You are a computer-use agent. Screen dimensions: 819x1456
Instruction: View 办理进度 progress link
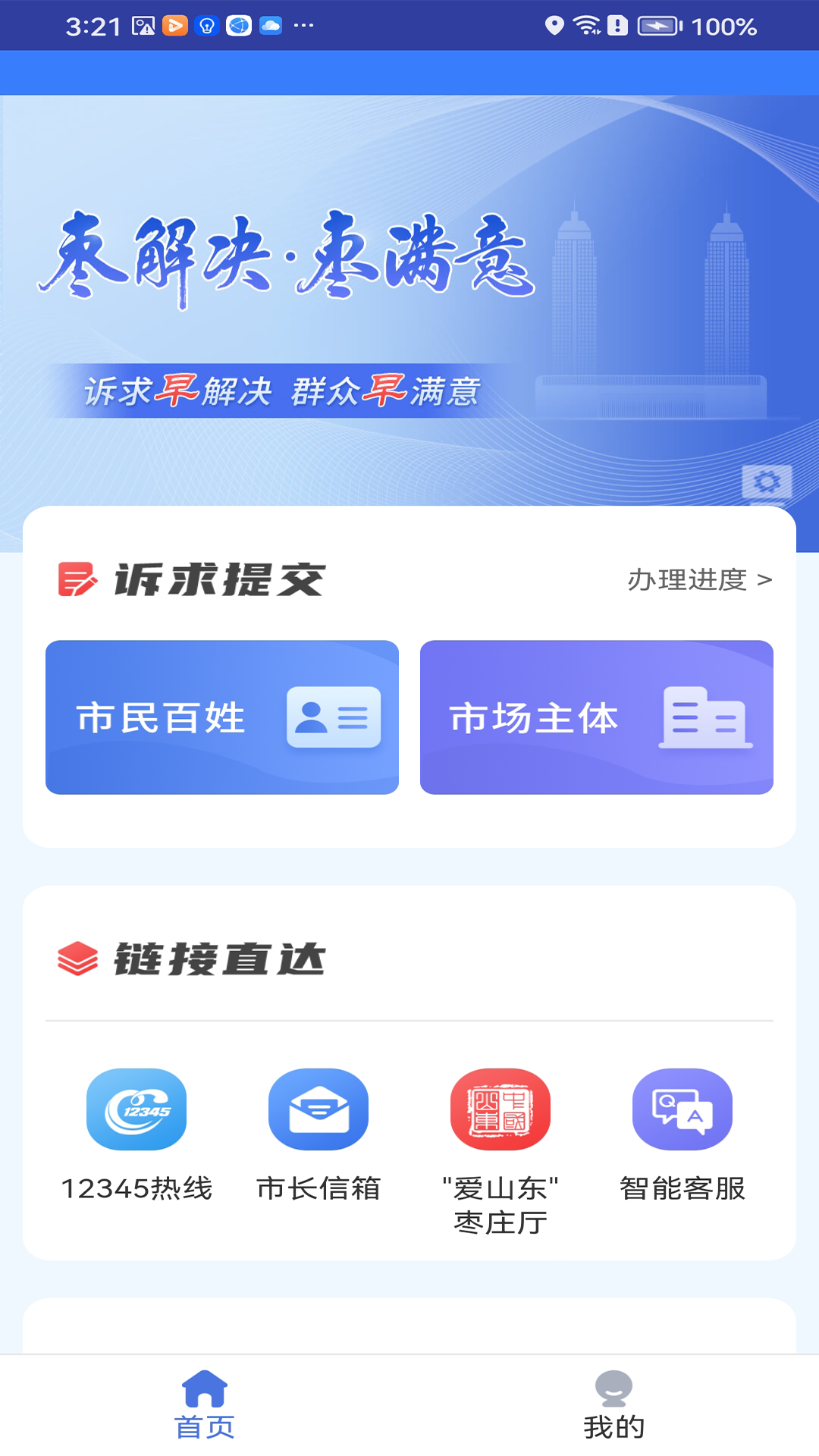(699, 580)
